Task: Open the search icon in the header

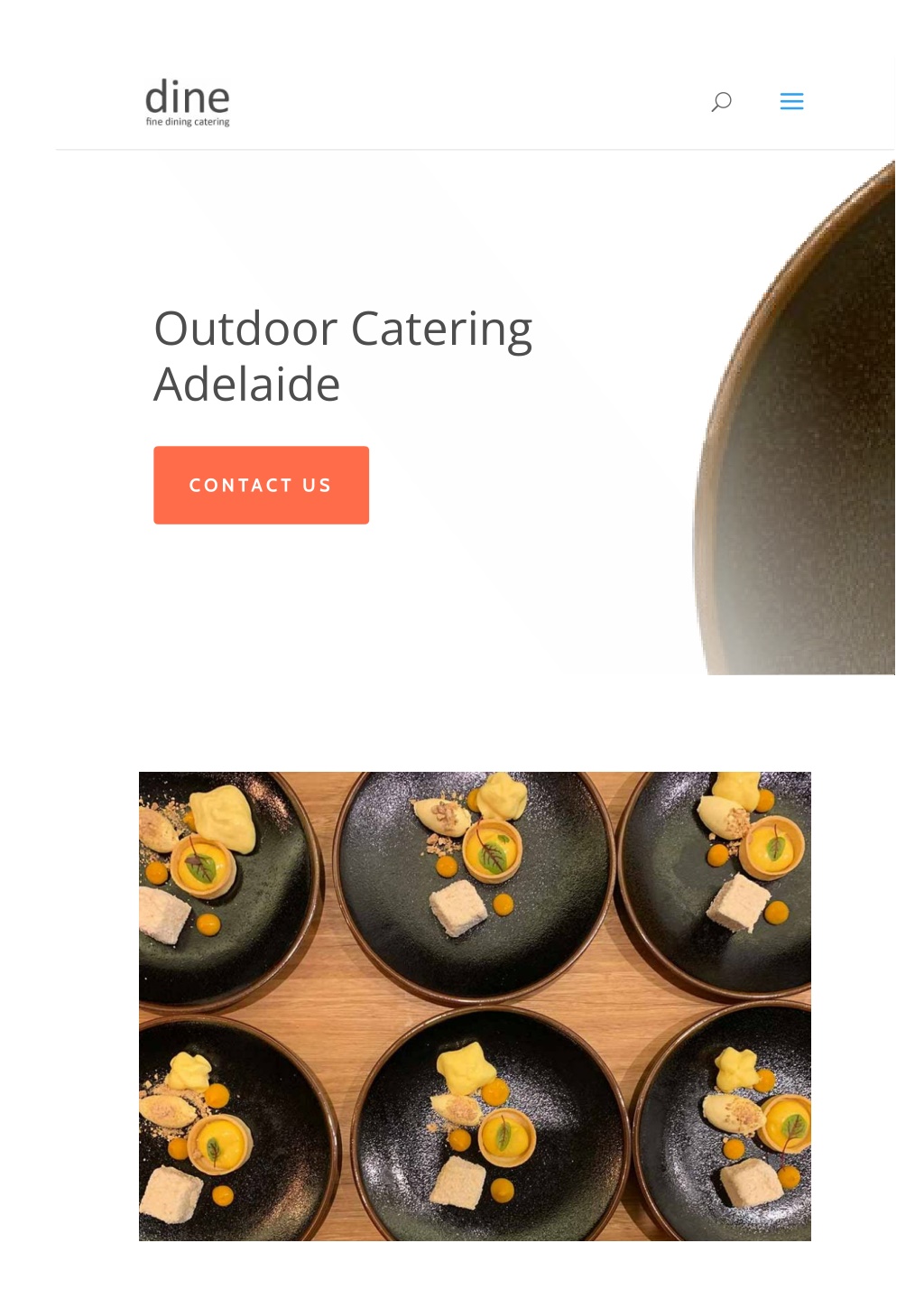Action: pyautogui.click(x=721, y=101)
